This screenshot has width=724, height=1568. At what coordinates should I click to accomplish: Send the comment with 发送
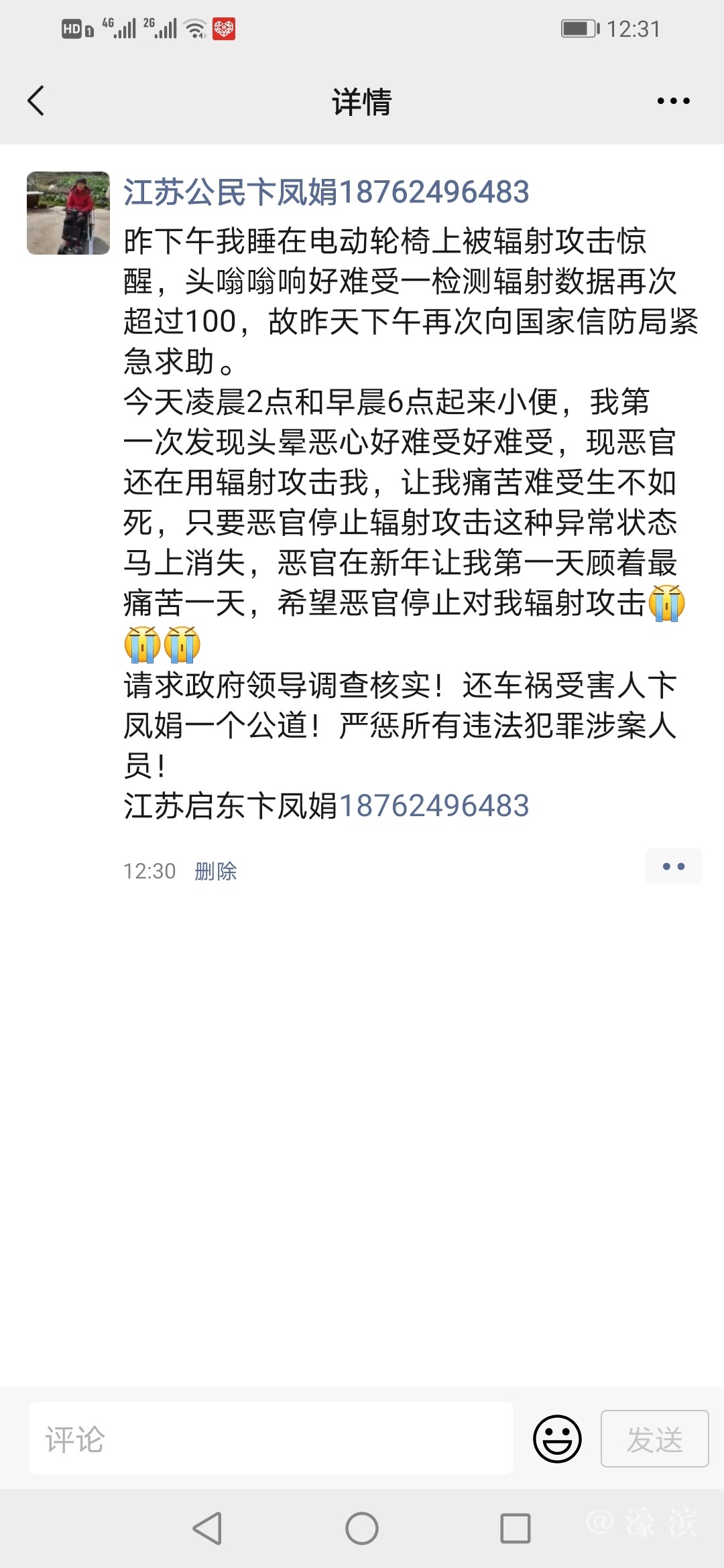[654, 1439]
